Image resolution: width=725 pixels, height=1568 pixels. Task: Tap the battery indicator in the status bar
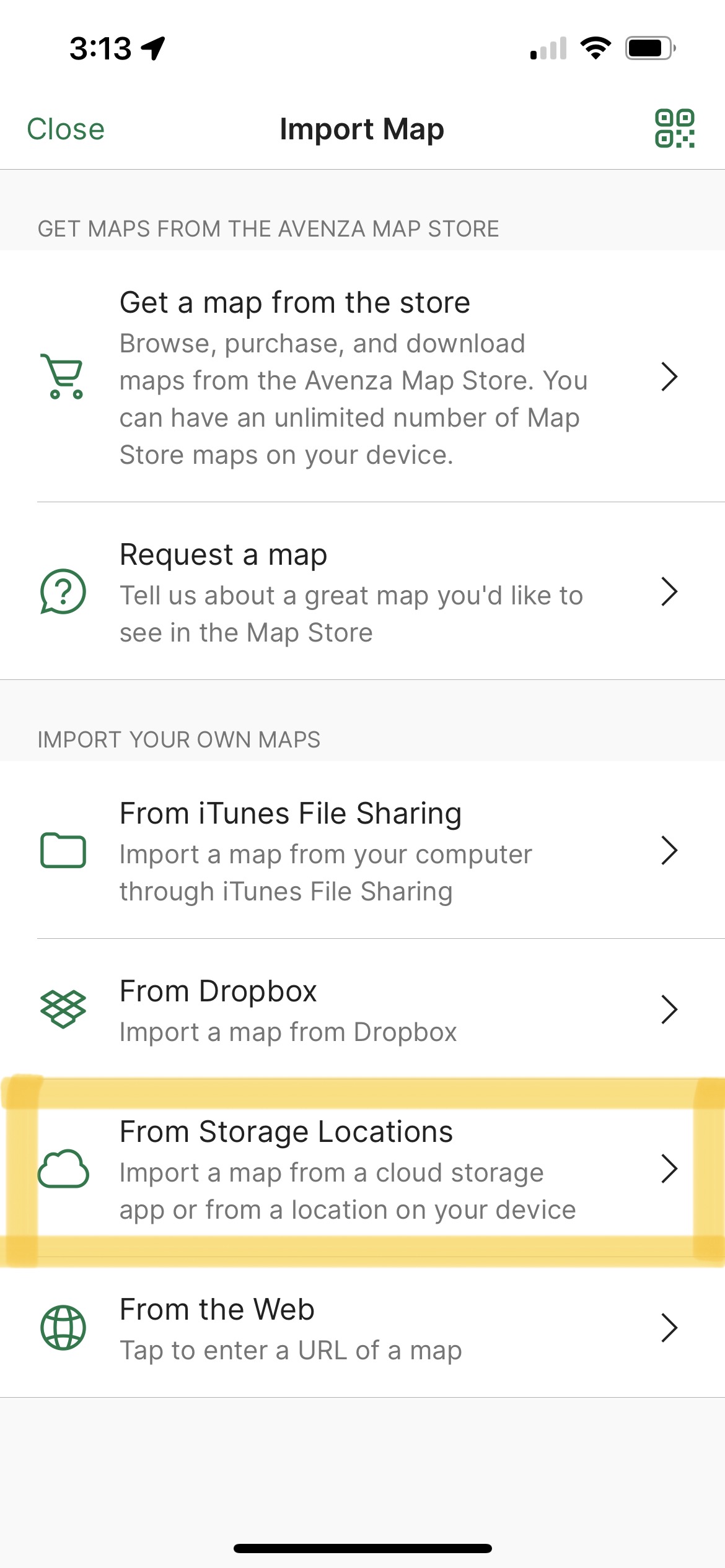pos(649,47)
